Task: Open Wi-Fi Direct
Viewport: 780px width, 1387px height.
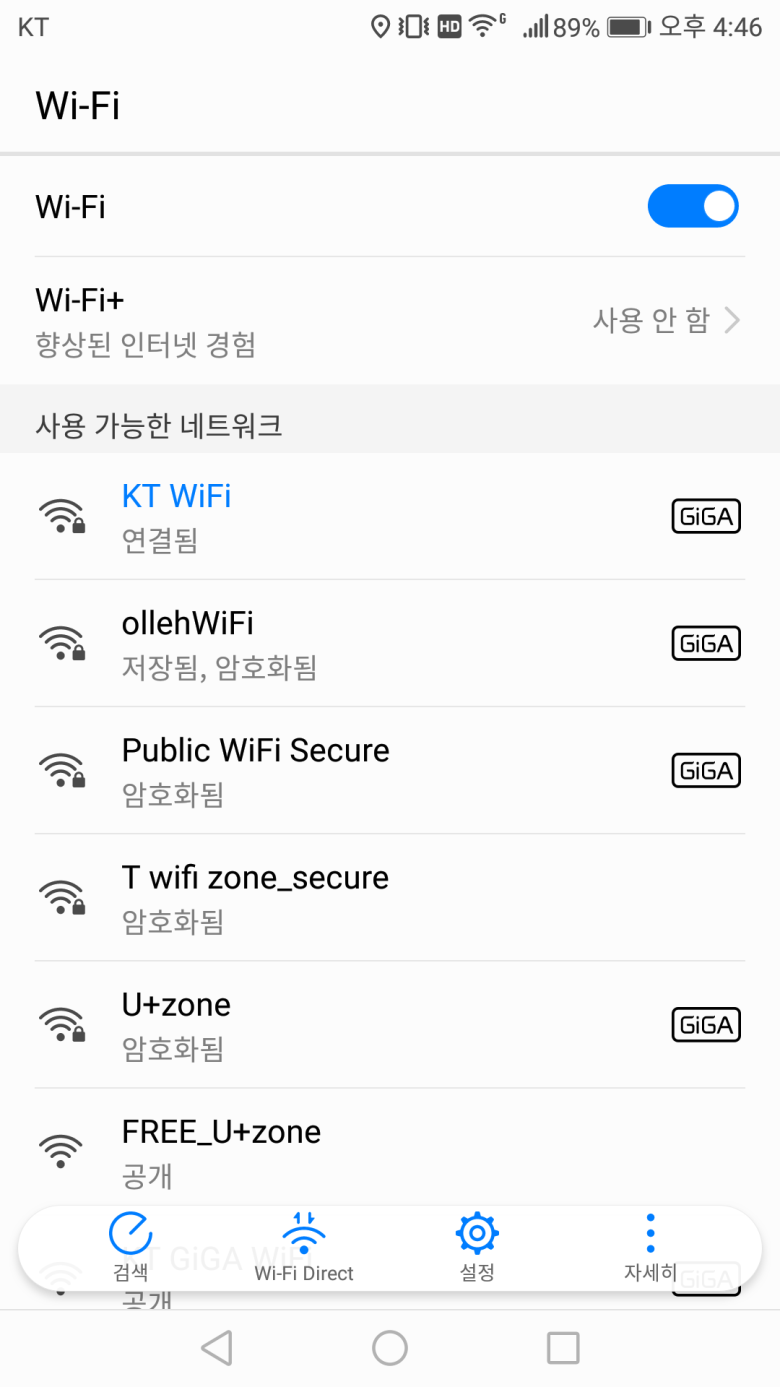Action: click(x=304, y=1247)
